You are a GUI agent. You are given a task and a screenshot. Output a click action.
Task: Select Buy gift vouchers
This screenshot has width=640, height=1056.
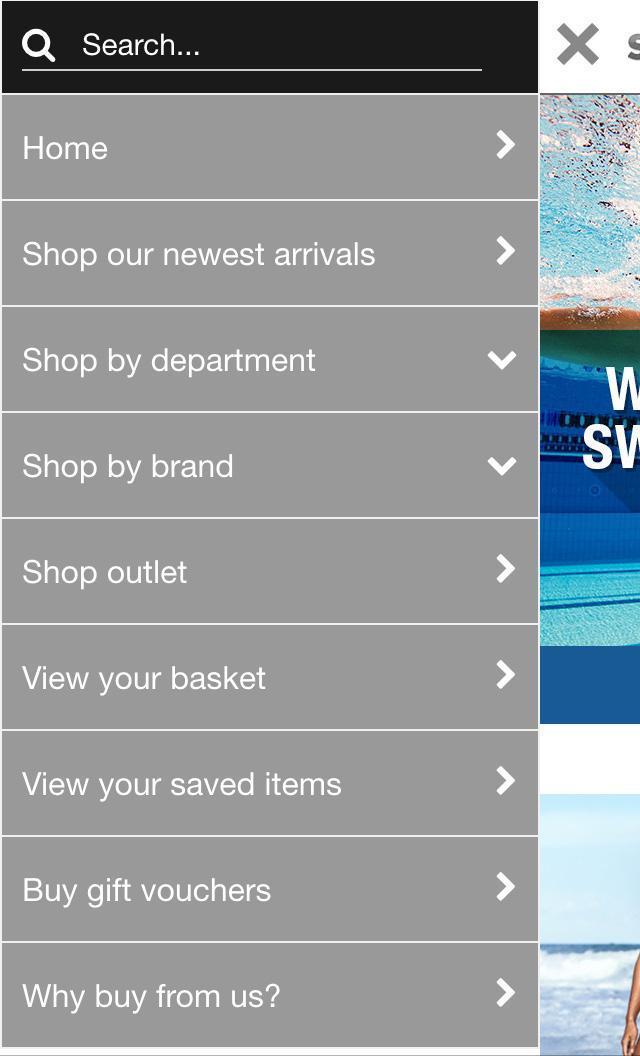(269, 890)
